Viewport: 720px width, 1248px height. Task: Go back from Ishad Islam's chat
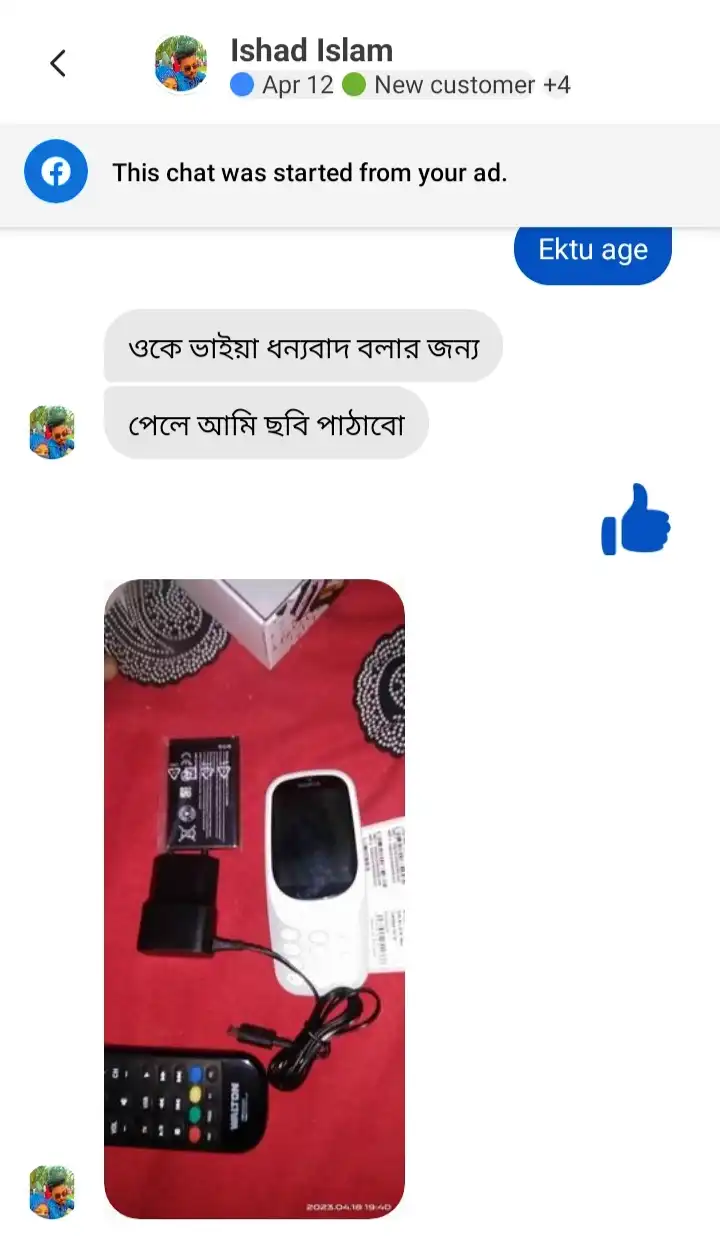58,64
